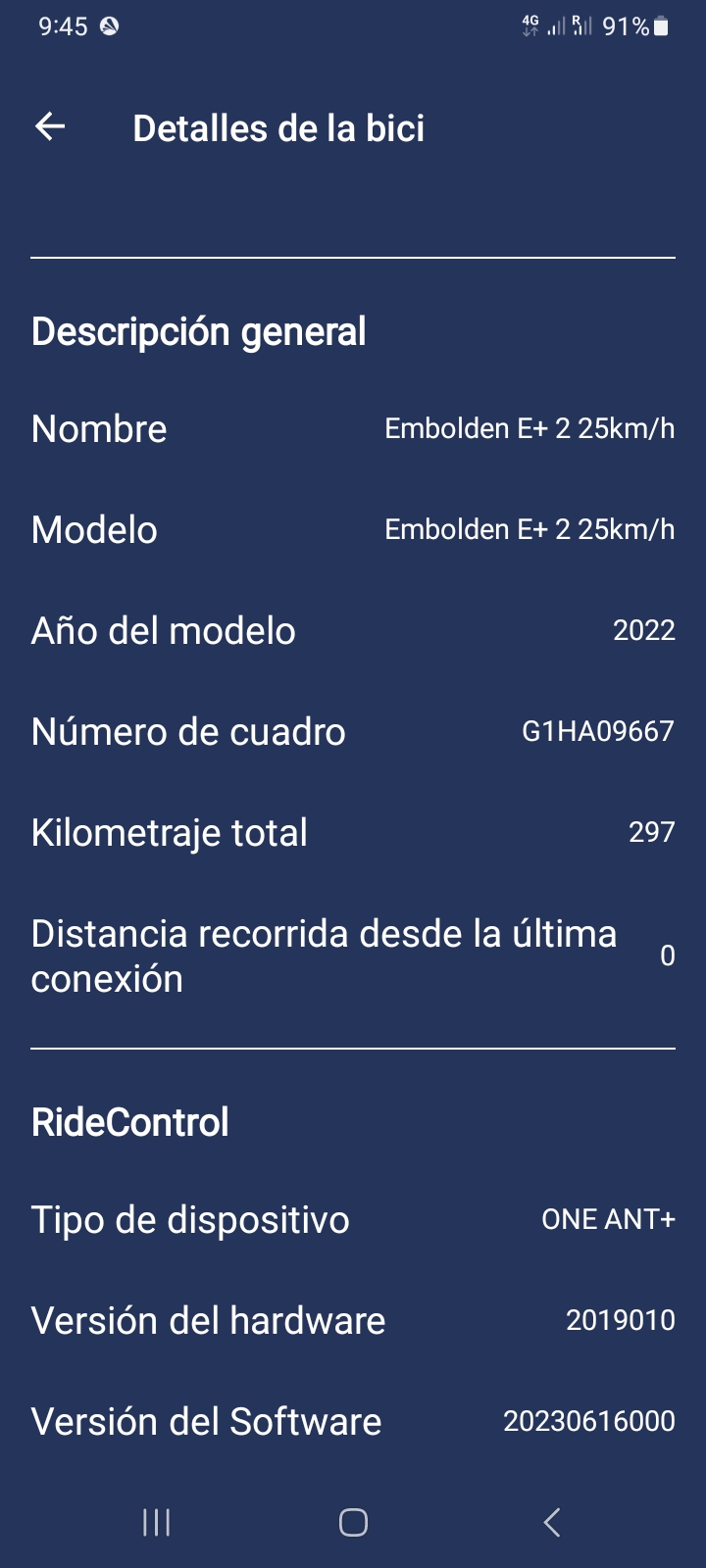Tap the 4G network icon in status bar
706x1568 pixels.
click(x=528, y=27)
